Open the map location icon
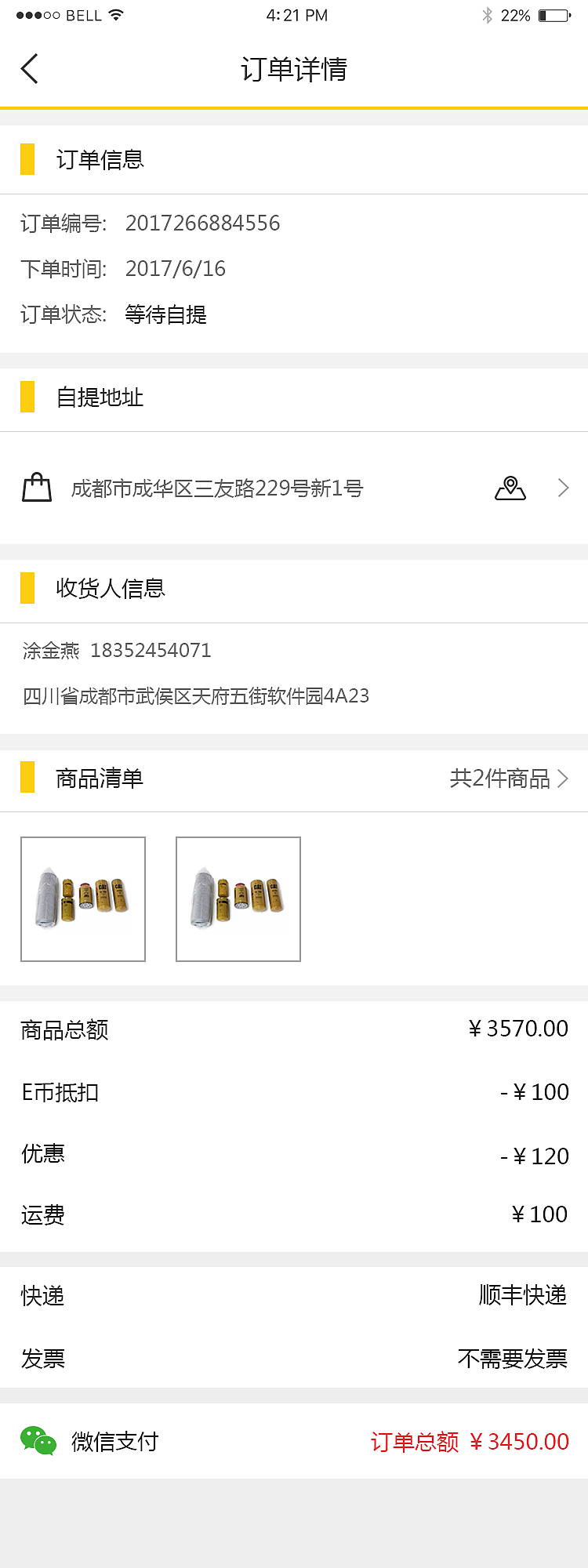This screenshot has height=1568, width=588. click(510, 488)
